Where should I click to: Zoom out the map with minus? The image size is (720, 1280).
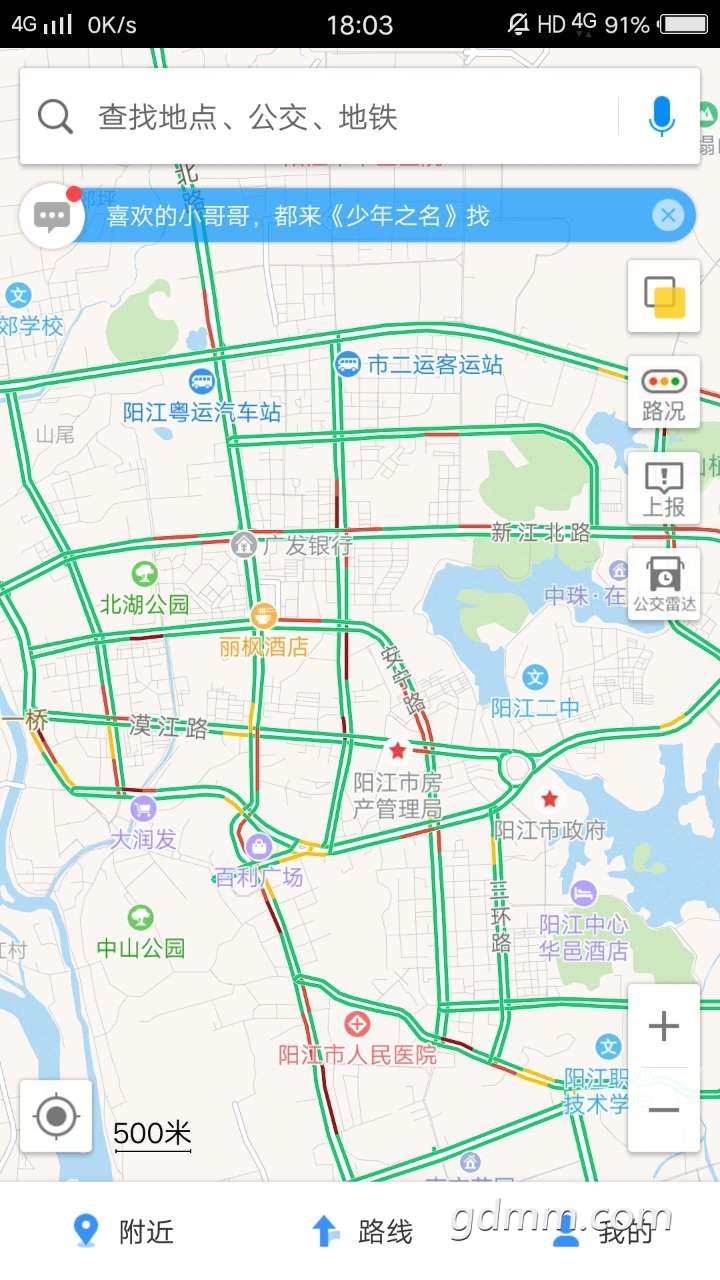pyautogui.click(x=664, y=1109)
